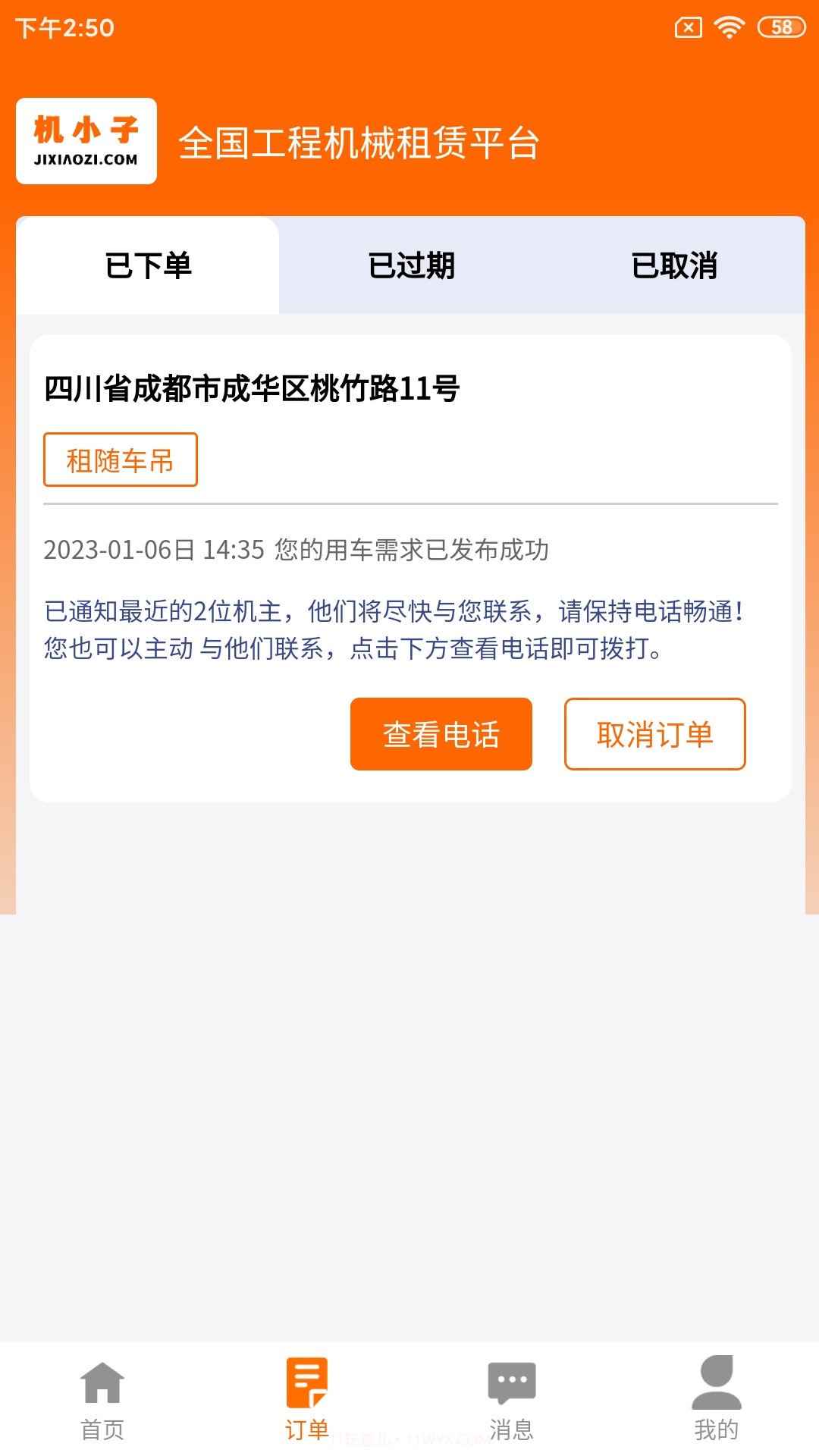The image size is (819, 1456).
Task: Tap the order timestamp 2023-01-06 14:35
Action: [156, 550]
